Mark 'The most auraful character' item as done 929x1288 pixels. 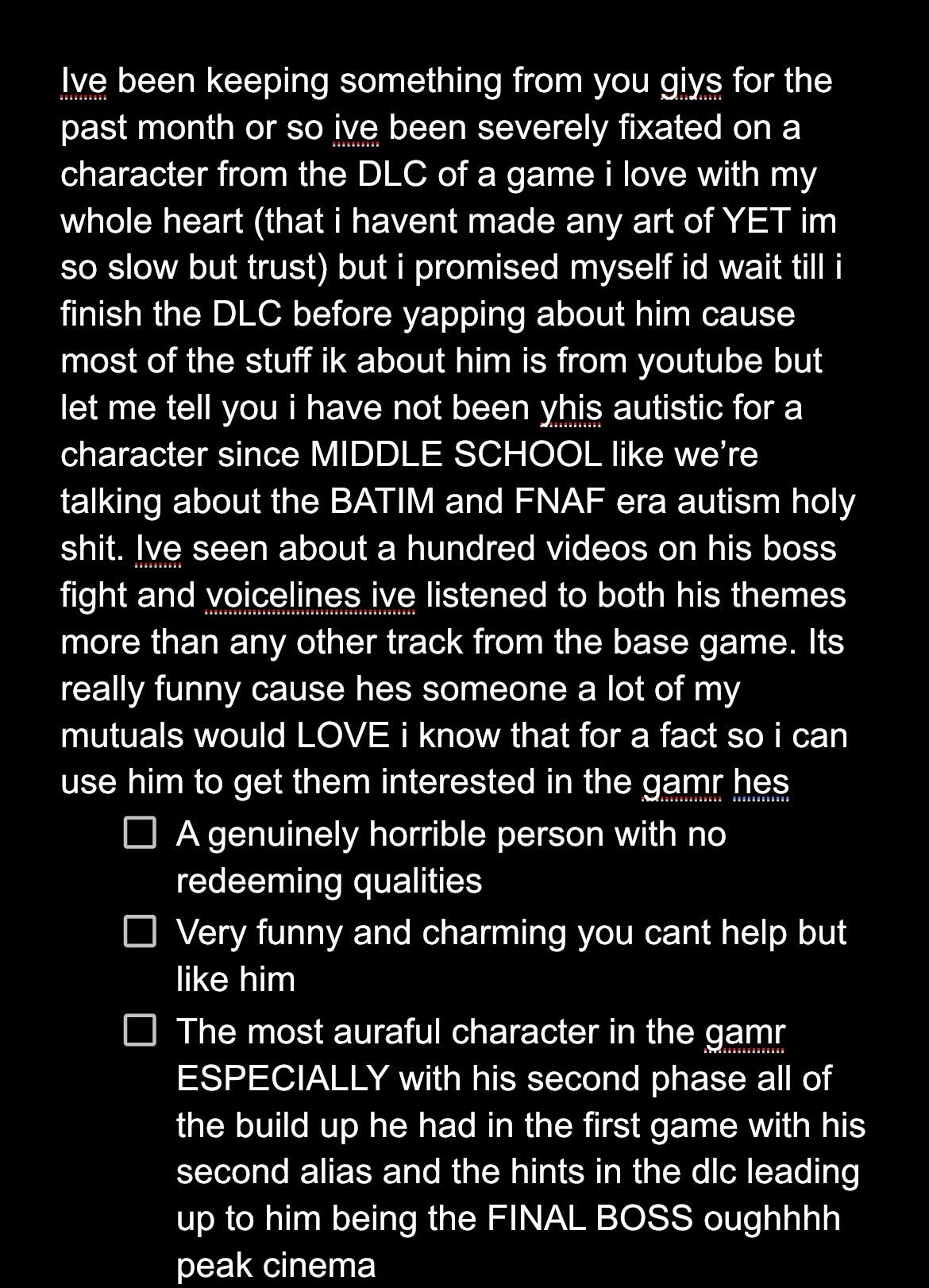pyautogui.click(x=140, y=1031)
